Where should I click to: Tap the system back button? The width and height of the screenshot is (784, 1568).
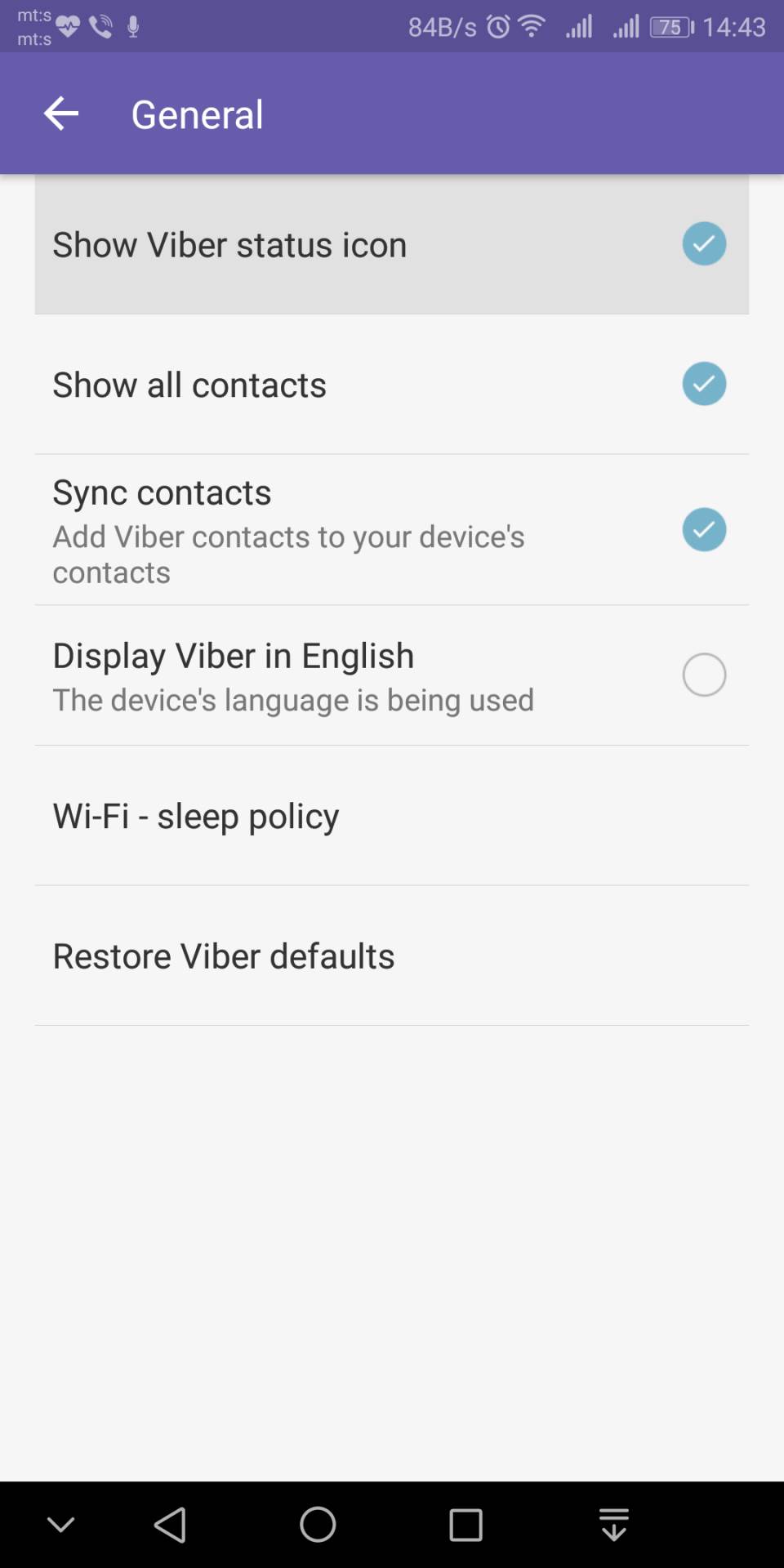[x=170, y=1524]
